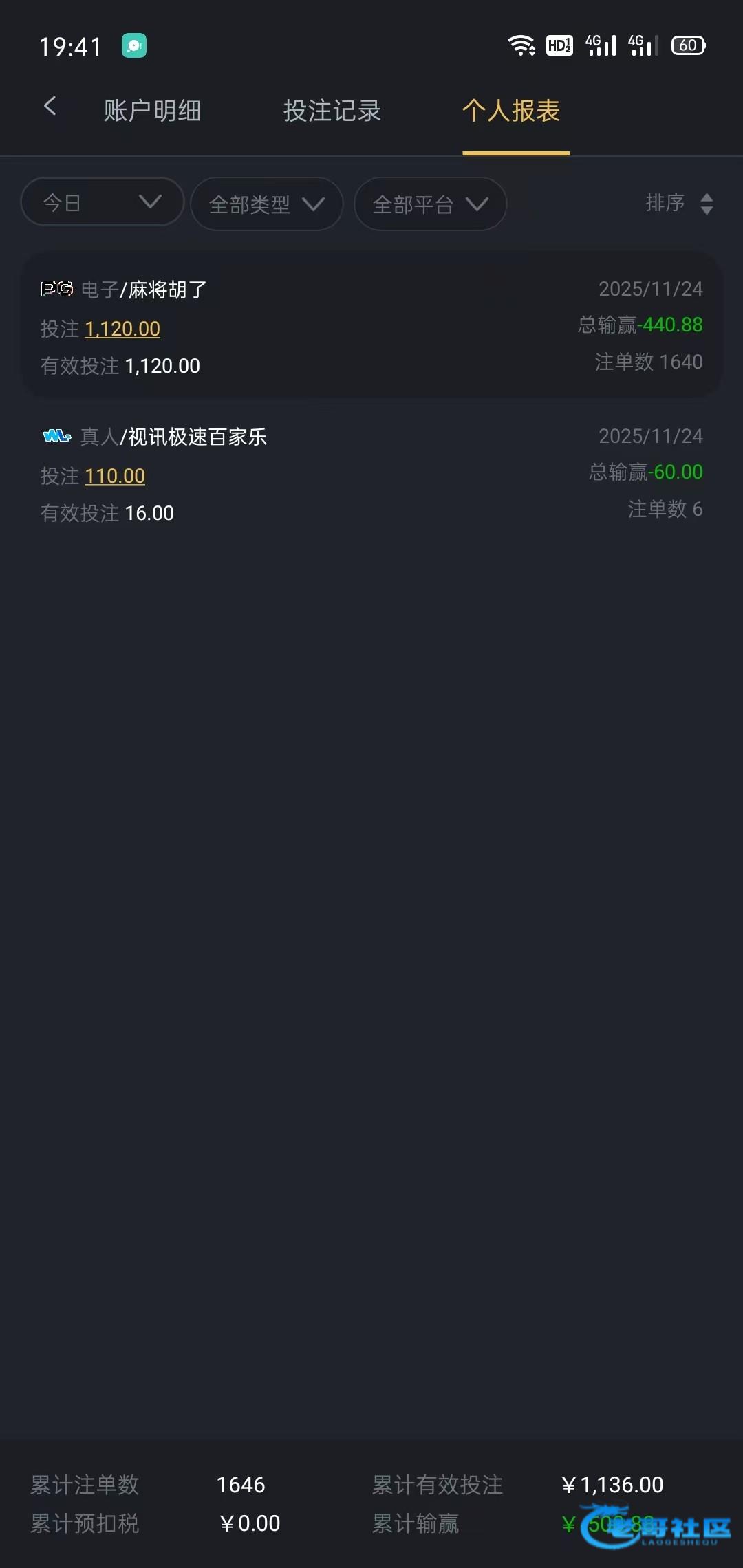
Task: Open the 全部平台 filter dropdown
Action: pyautogui.click(x=430, y=204)
